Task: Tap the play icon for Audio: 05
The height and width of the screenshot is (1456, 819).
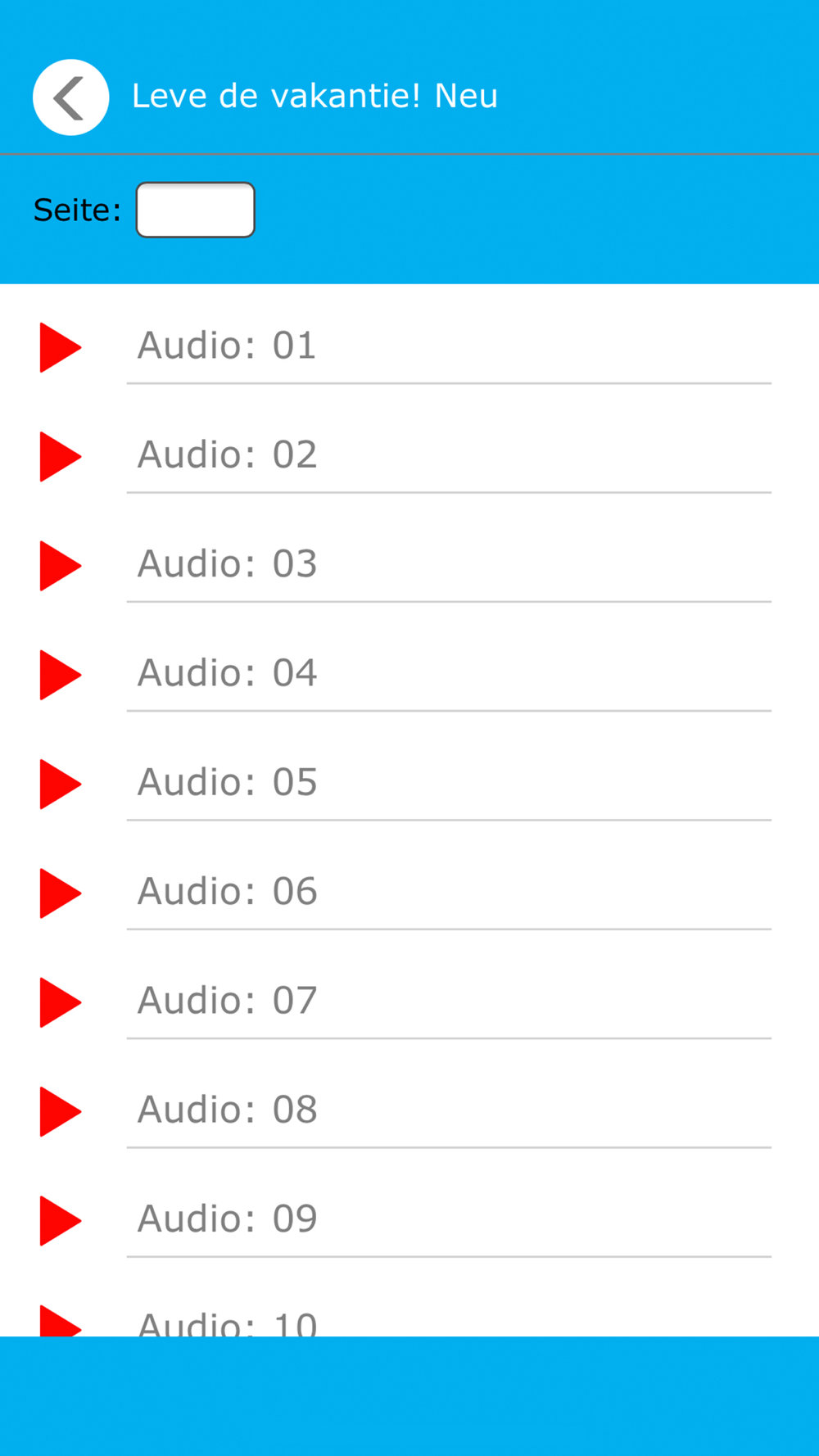Action: (x=61, y=785)
